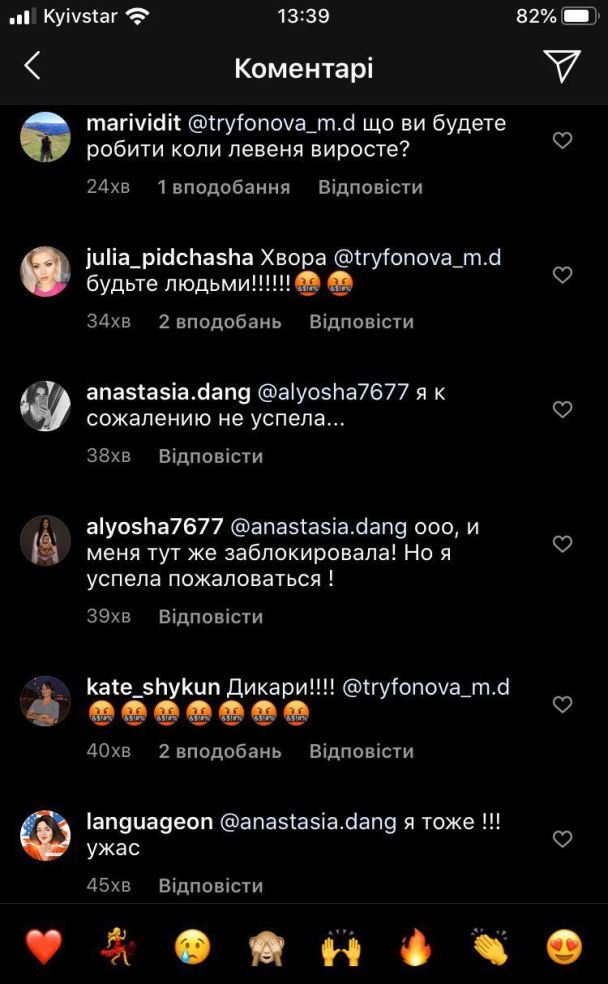Open languageon's profile avatar
Screen dimensions: 608x984
click(46, 835)
